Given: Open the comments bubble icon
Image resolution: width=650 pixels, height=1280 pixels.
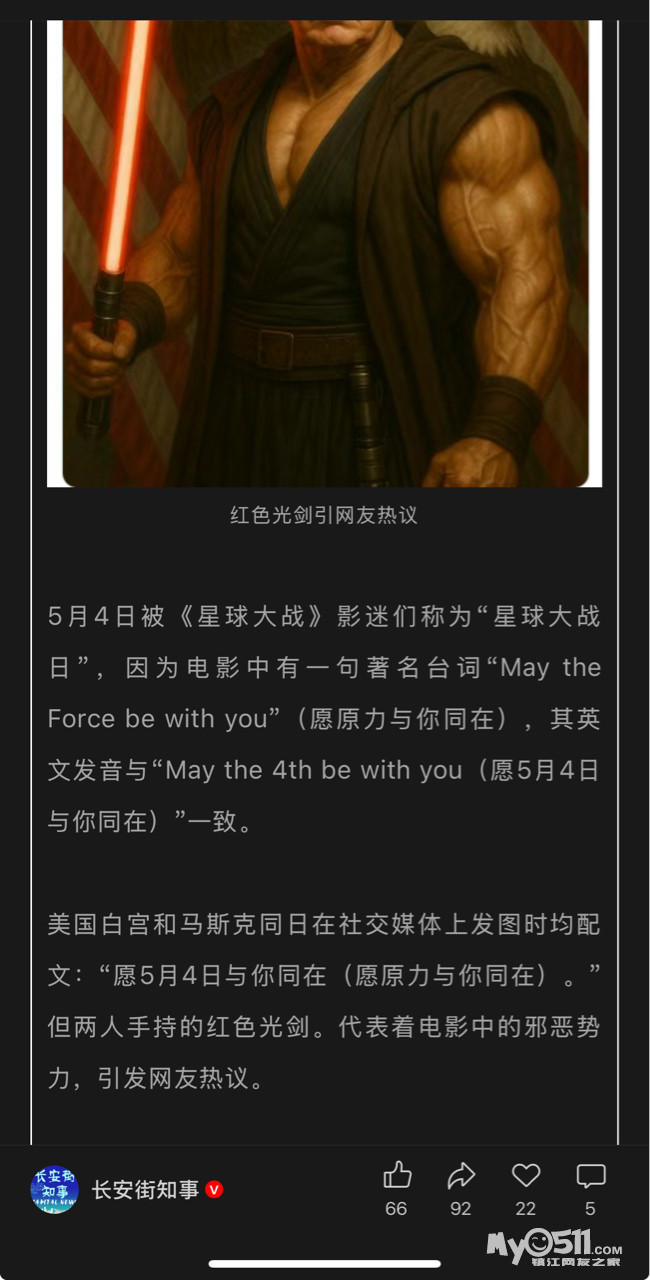Looking at the screenshot, I should (x=591, y=1176).
